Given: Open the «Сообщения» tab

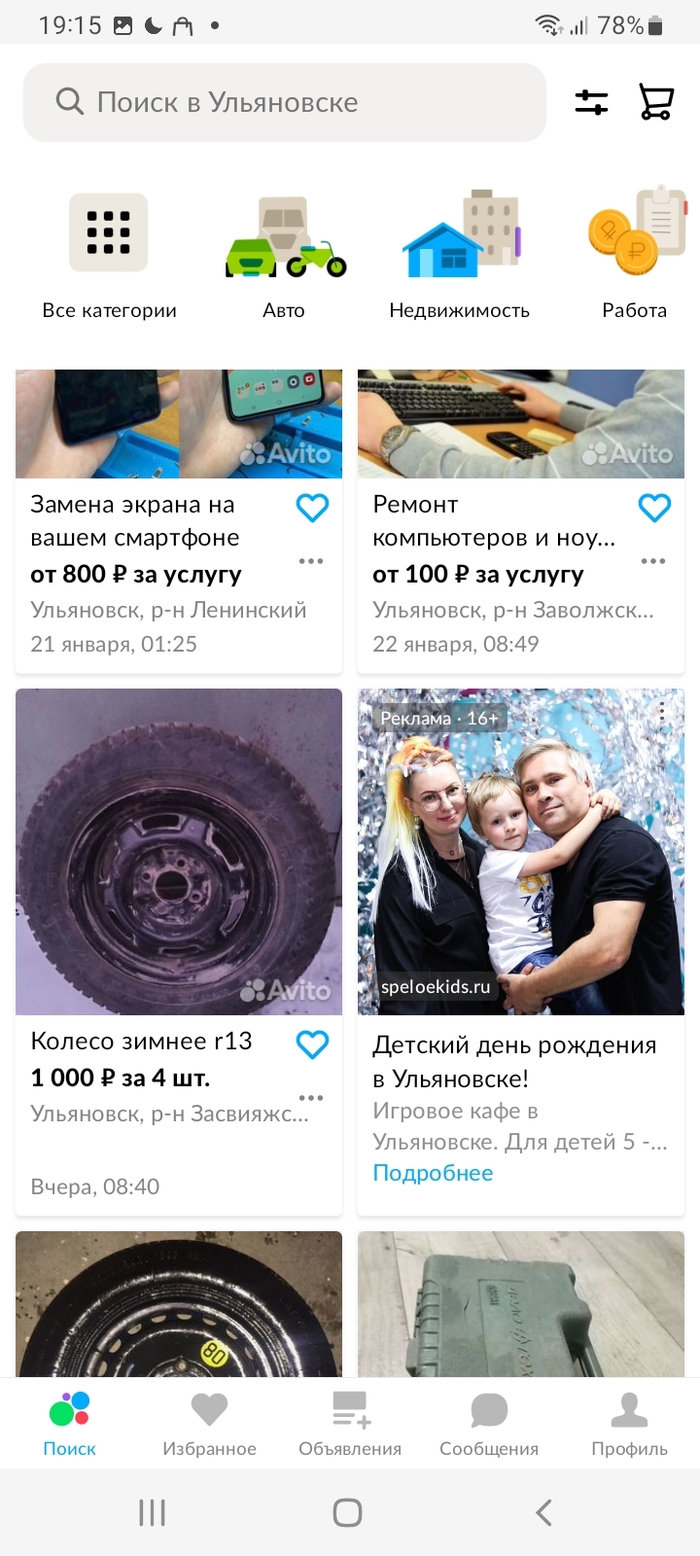Looking at the screenshot, I should tap(489, 1424).
